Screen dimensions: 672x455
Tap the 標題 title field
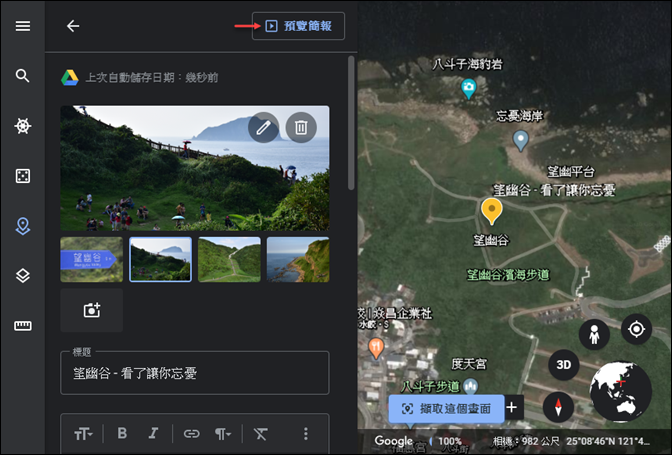(194, 374)
